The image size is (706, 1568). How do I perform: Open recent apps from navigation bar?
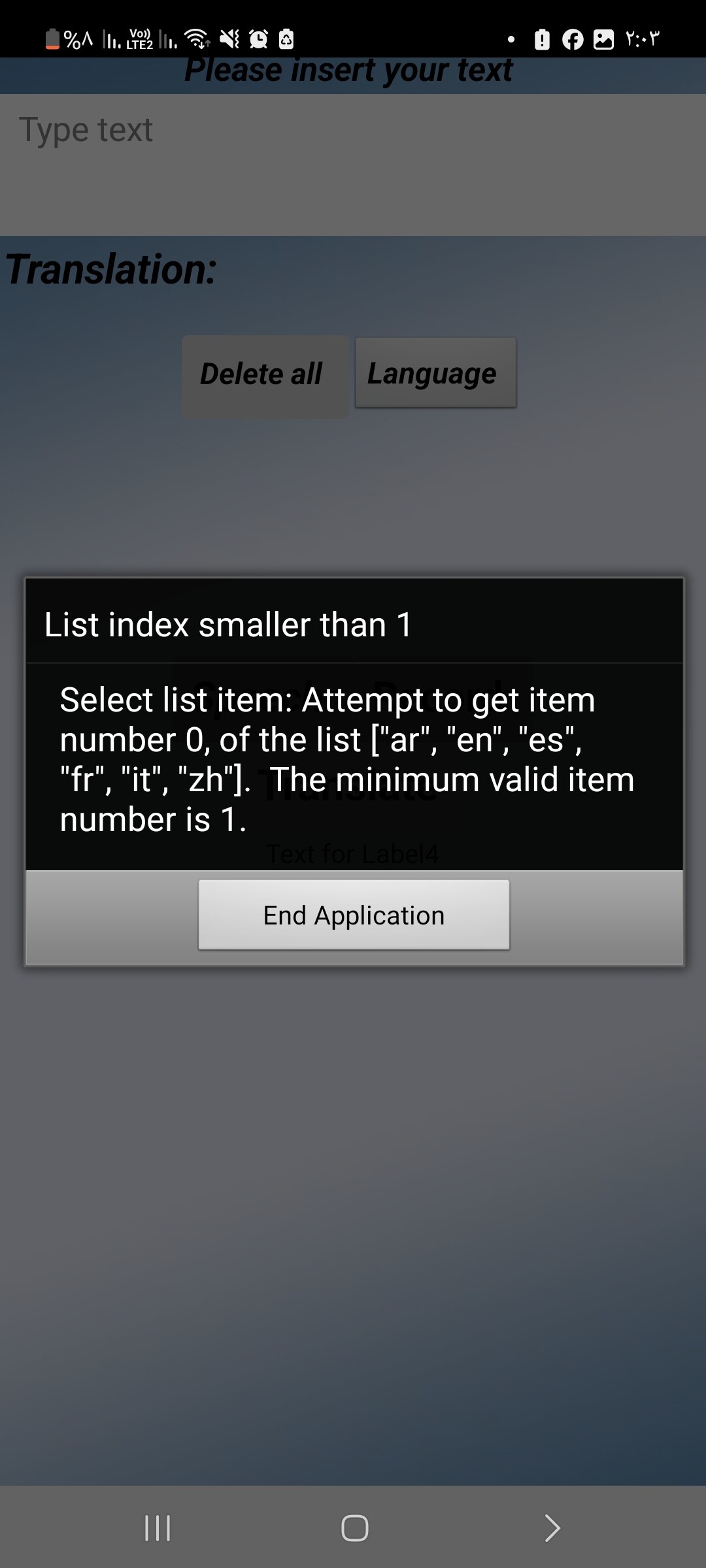pyautogui.click(x=158, y=1528)
